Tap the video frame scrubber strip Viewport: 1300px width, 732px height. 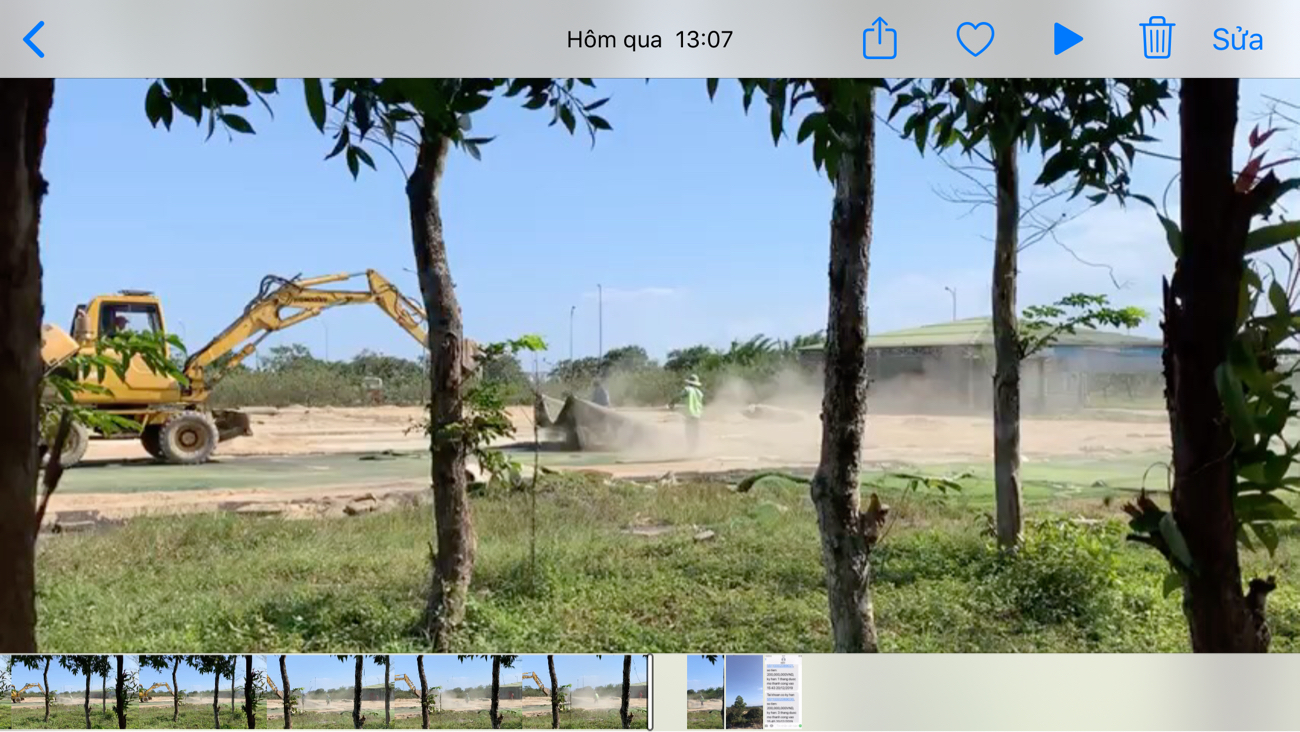point(325,691)
